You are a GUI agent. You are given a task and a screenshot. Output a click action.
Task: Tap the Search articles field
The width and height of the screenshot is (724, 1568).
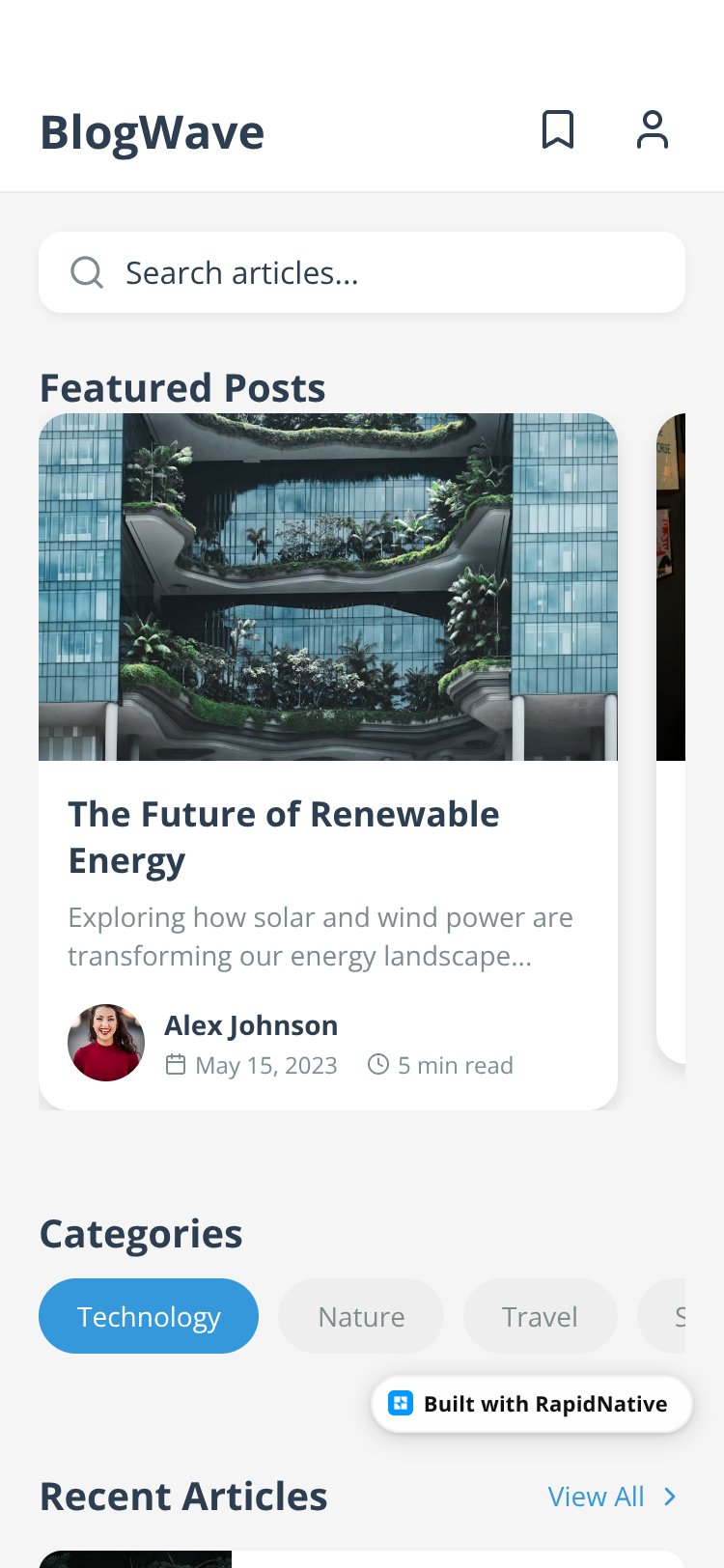click(x=362, y=272)
